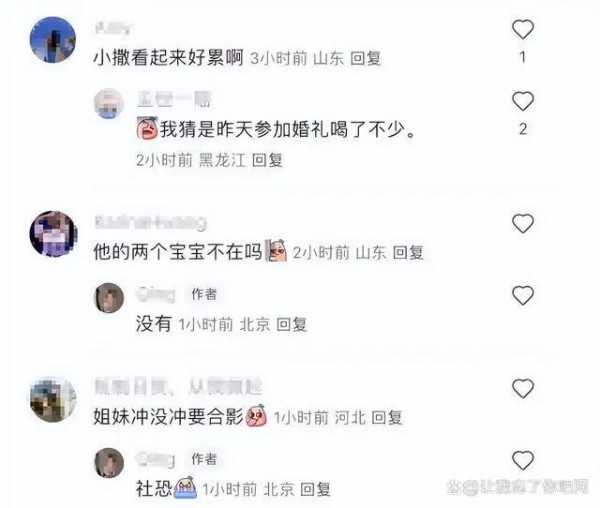The image size is (600, 508).
Task: Reply to the comment "小撒看起来好累啊"
Action: pyautogui.click(x=366, y=59)
